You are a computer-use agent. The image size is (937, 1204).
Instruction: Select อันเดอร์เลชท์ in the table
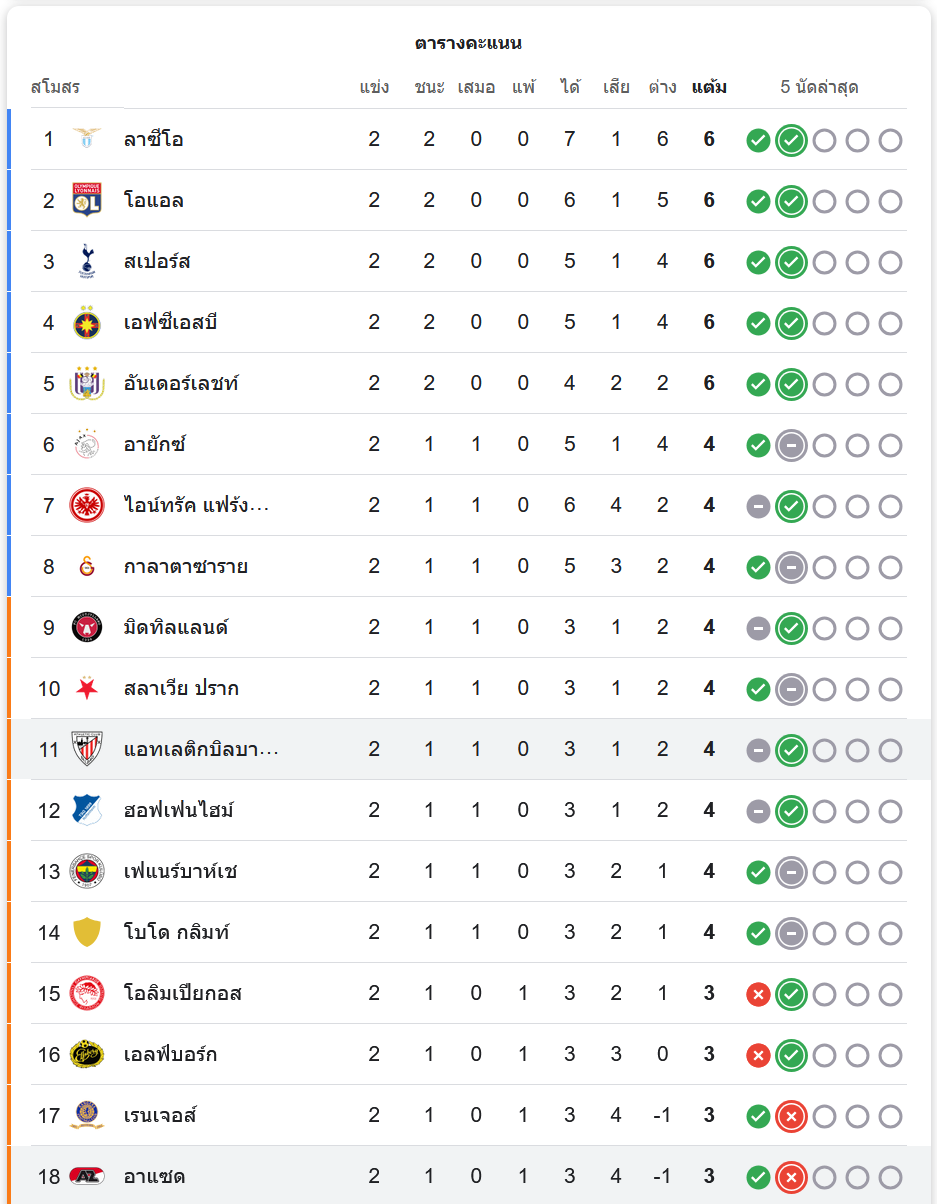pos(180,384)
